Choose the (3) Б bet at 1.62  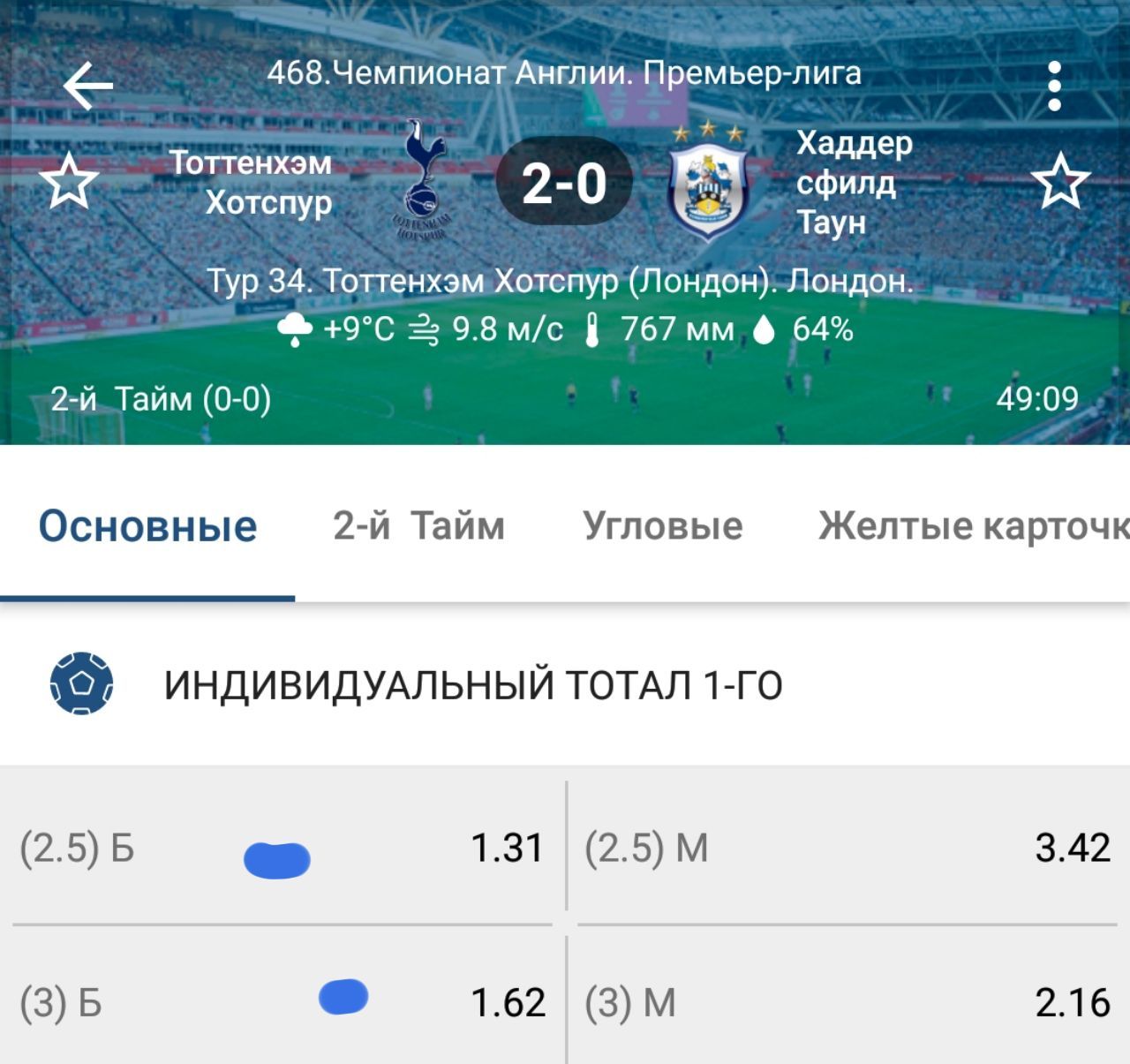tap(282, 1002)
